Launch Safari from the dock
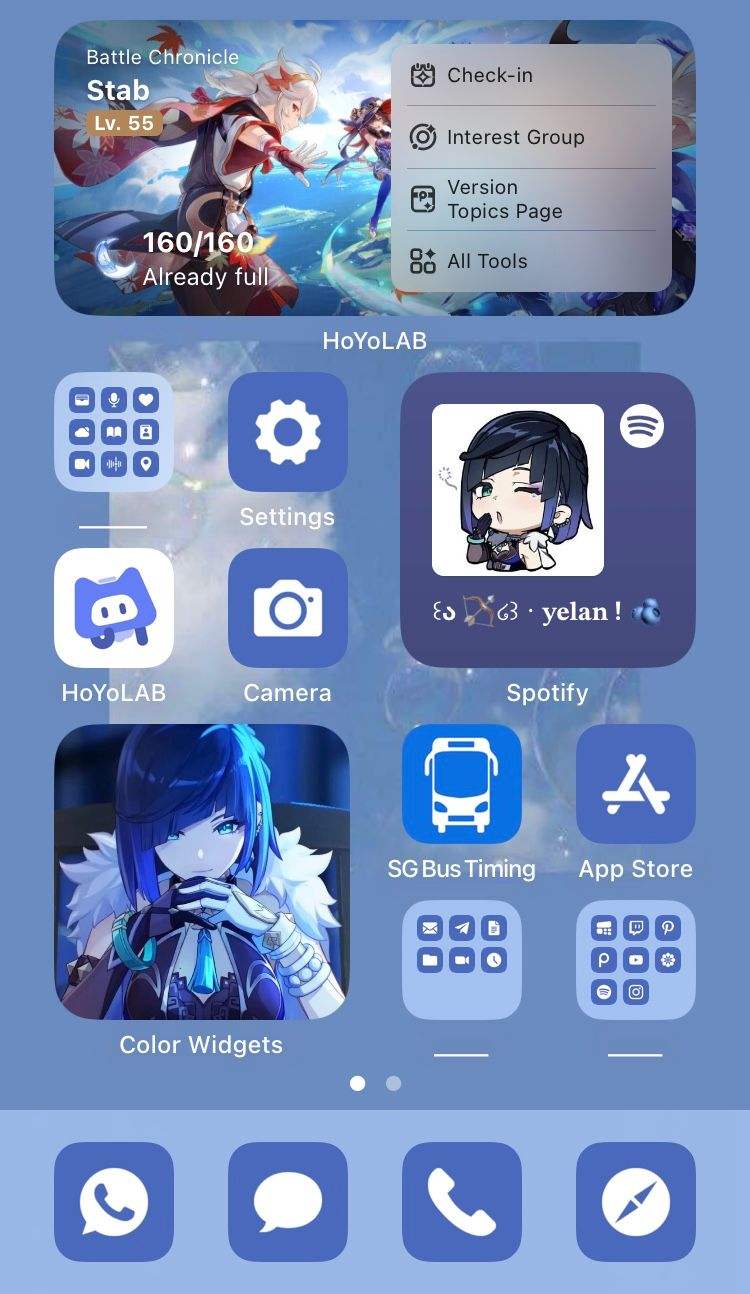750x1294 pixels. pos(635,1202)
